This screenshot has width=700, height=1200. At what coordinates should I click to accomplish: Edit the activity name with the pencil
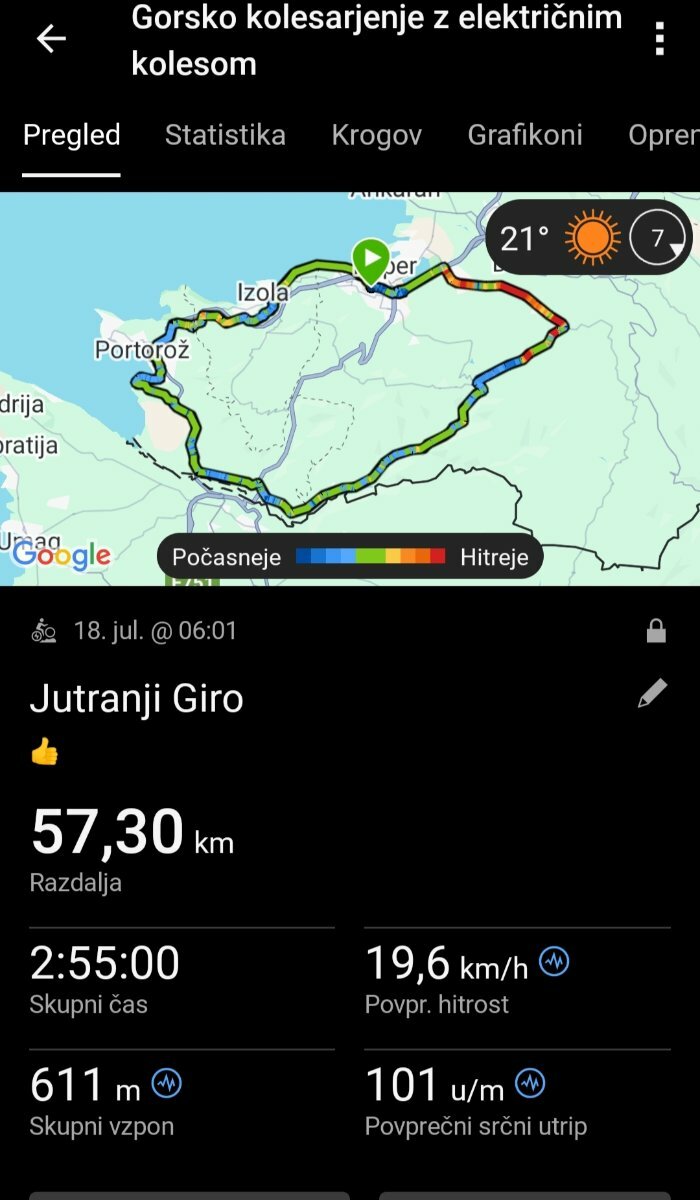click(x=652, y=694)
